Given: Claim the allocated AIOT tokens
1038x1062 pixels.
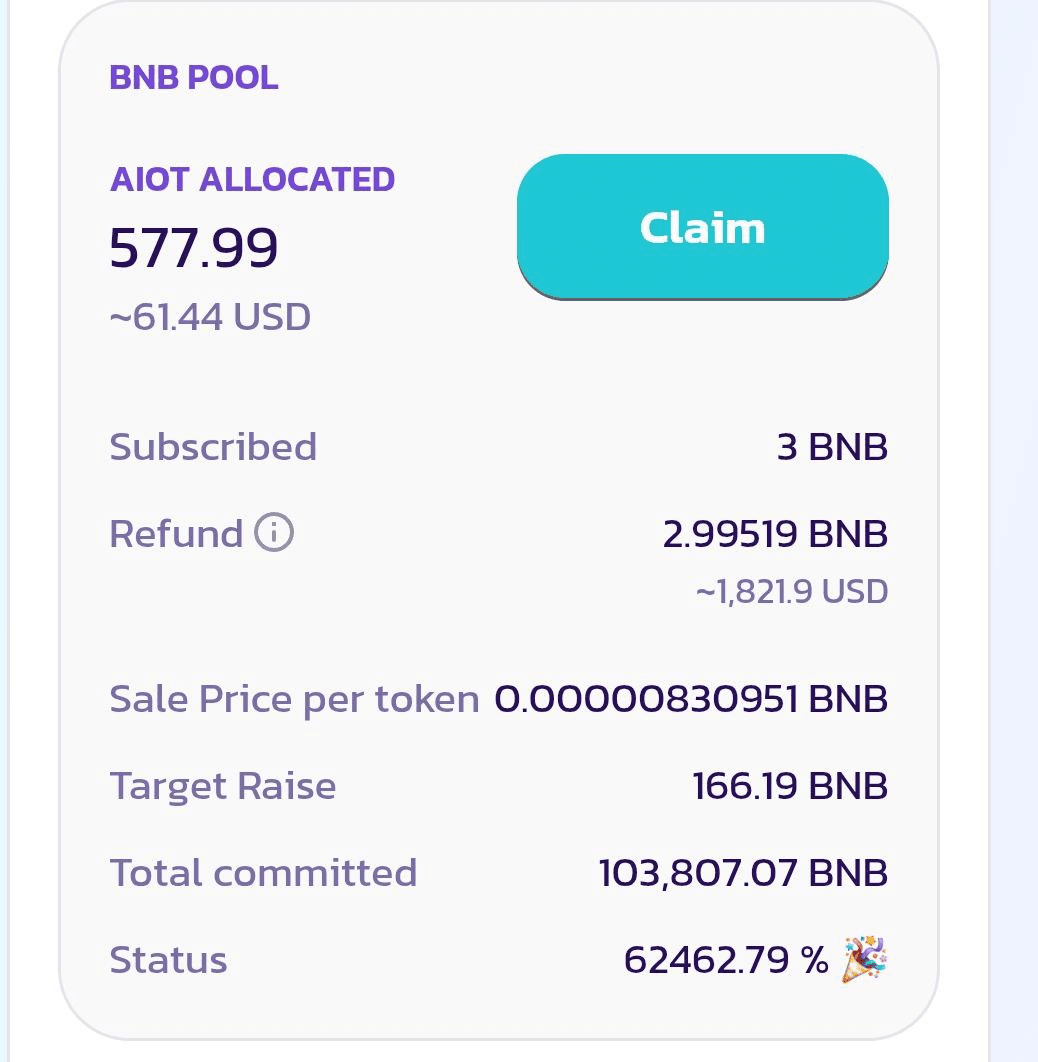Looking at the screenshot, I should pos(702,227).
